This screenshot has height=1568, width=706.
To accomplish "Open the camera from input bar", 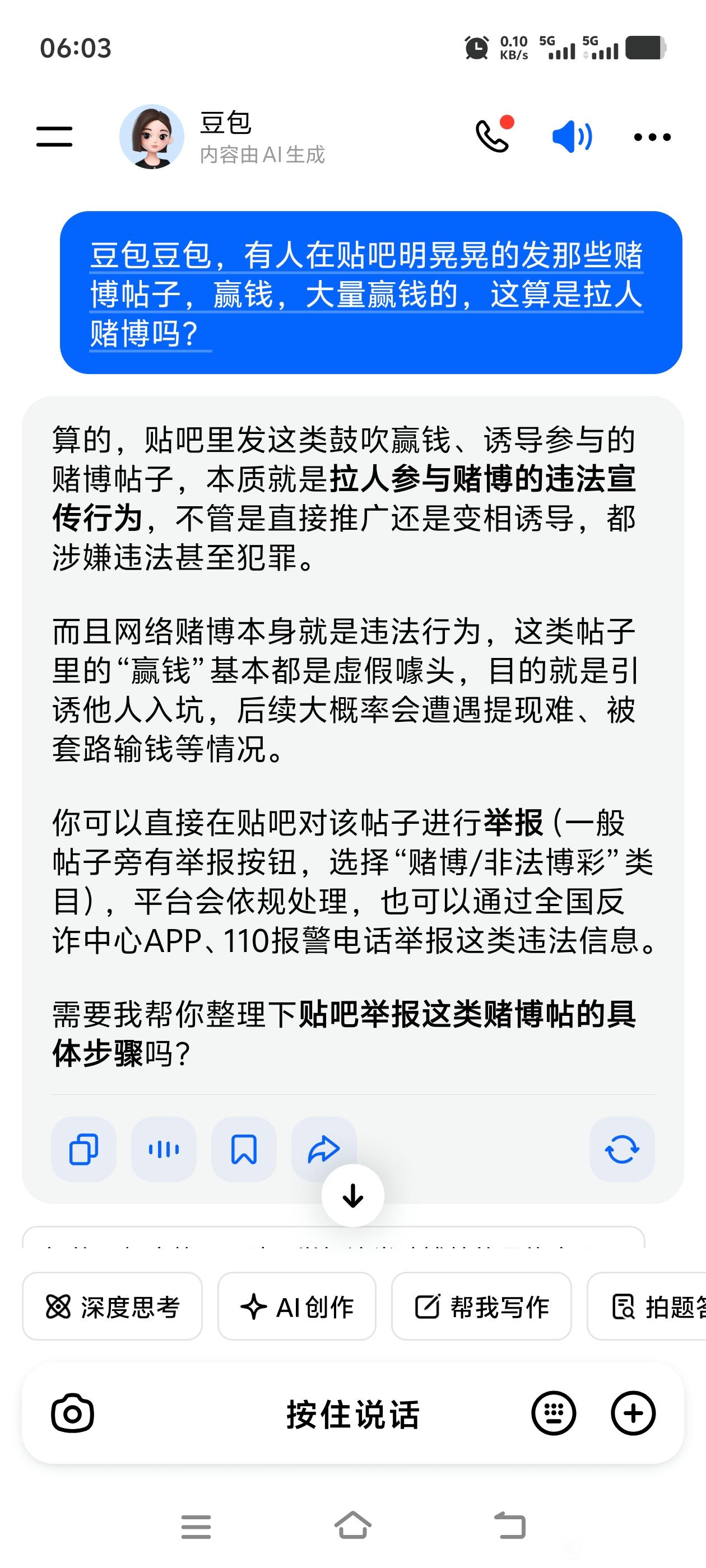I will point(72,1413).
